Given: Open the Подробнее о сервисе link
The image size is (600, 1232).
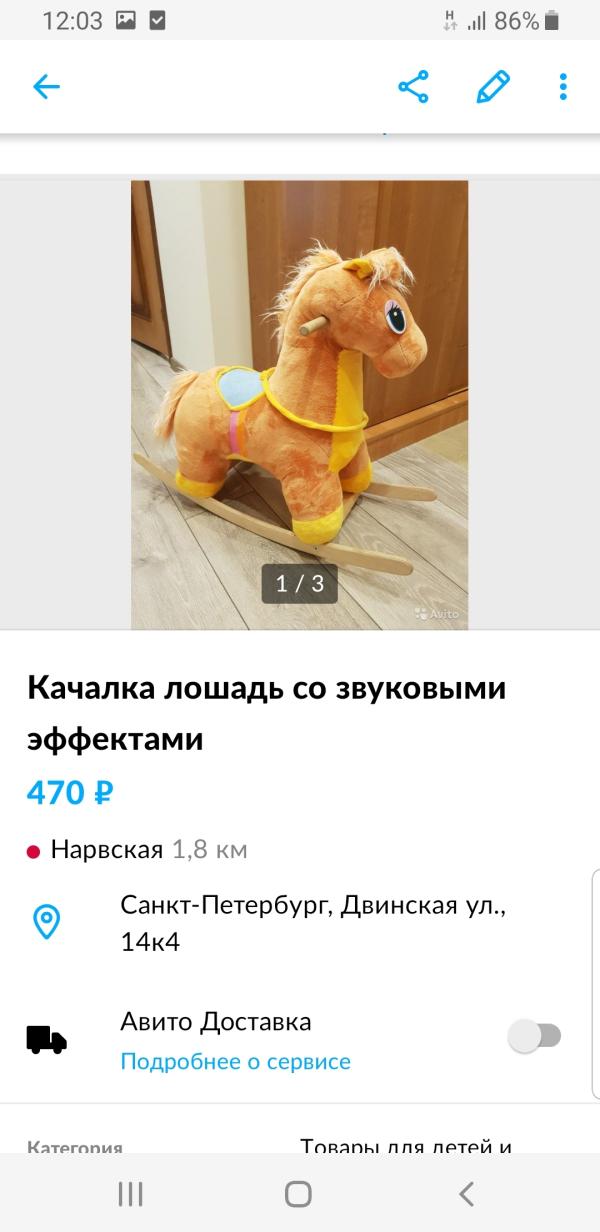Looking at the screenshot, I should pyautogui.click(x=235, y=1061).
